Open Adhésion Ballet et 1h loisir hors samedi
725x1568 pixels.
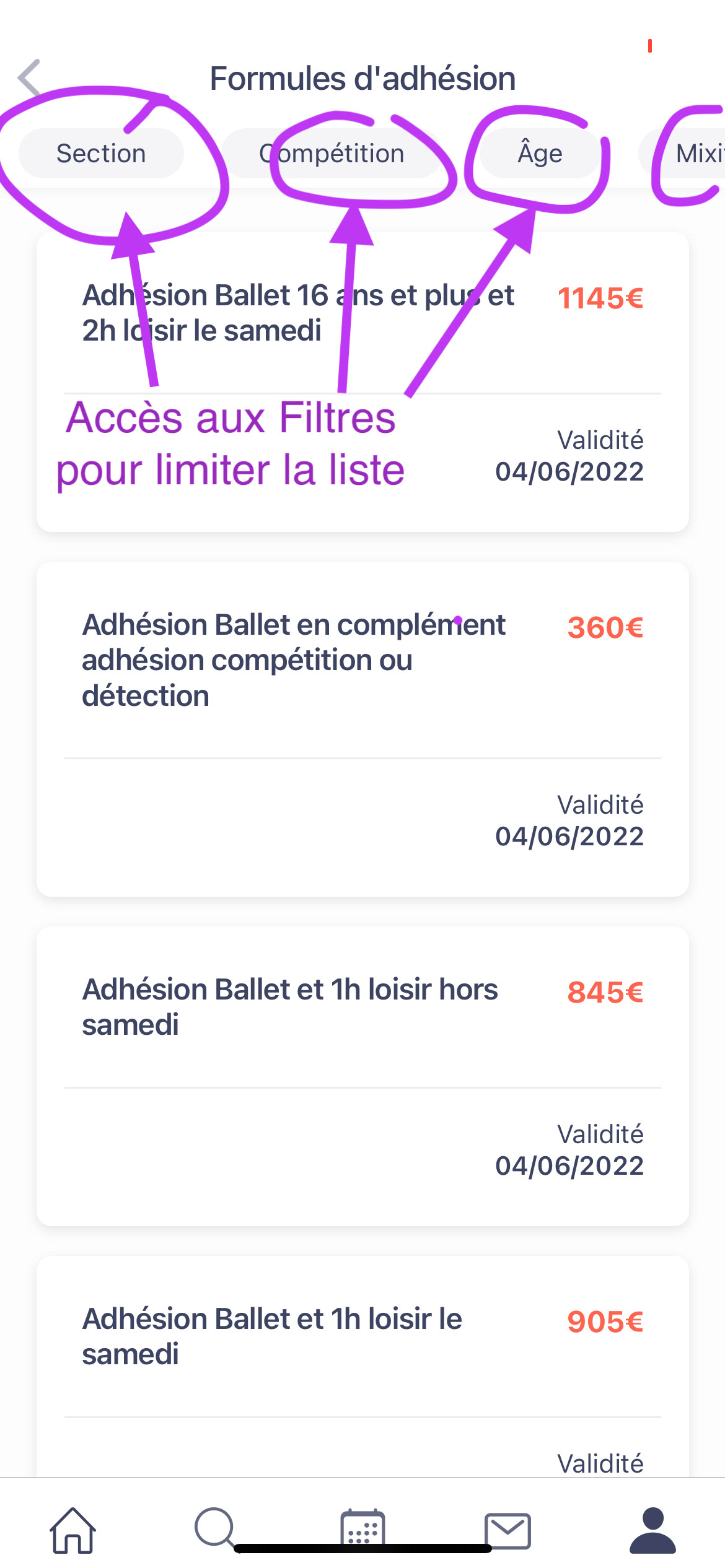click(362, 1076)
